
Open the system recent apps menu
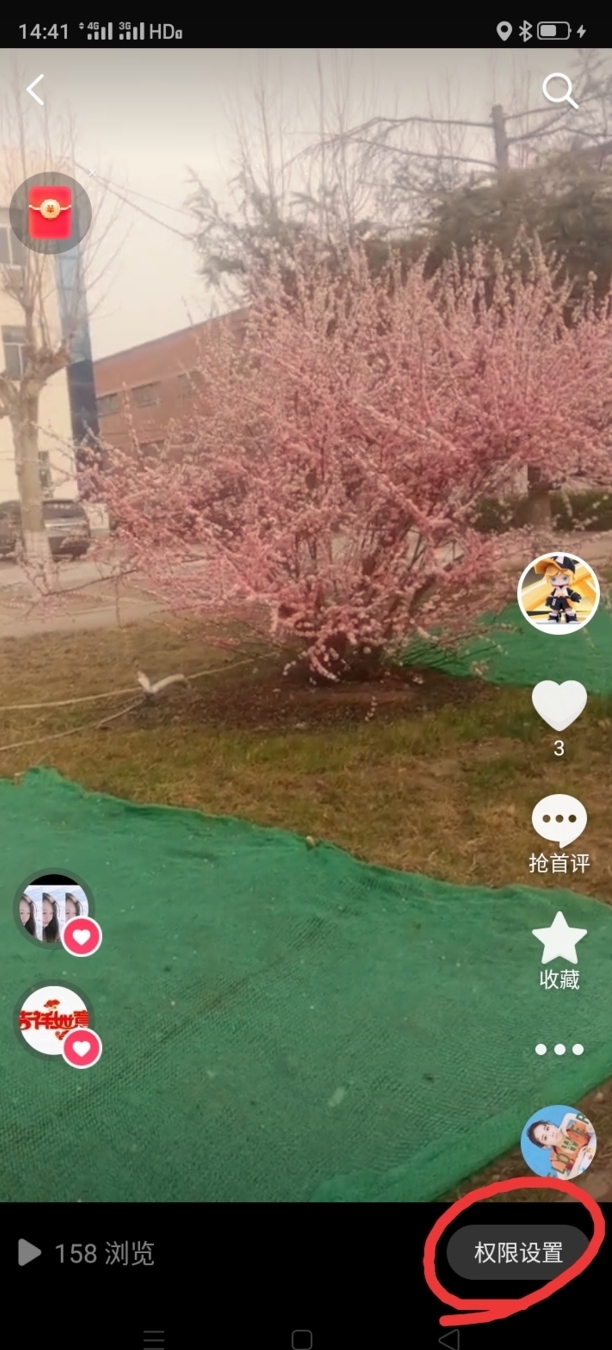154,1339
